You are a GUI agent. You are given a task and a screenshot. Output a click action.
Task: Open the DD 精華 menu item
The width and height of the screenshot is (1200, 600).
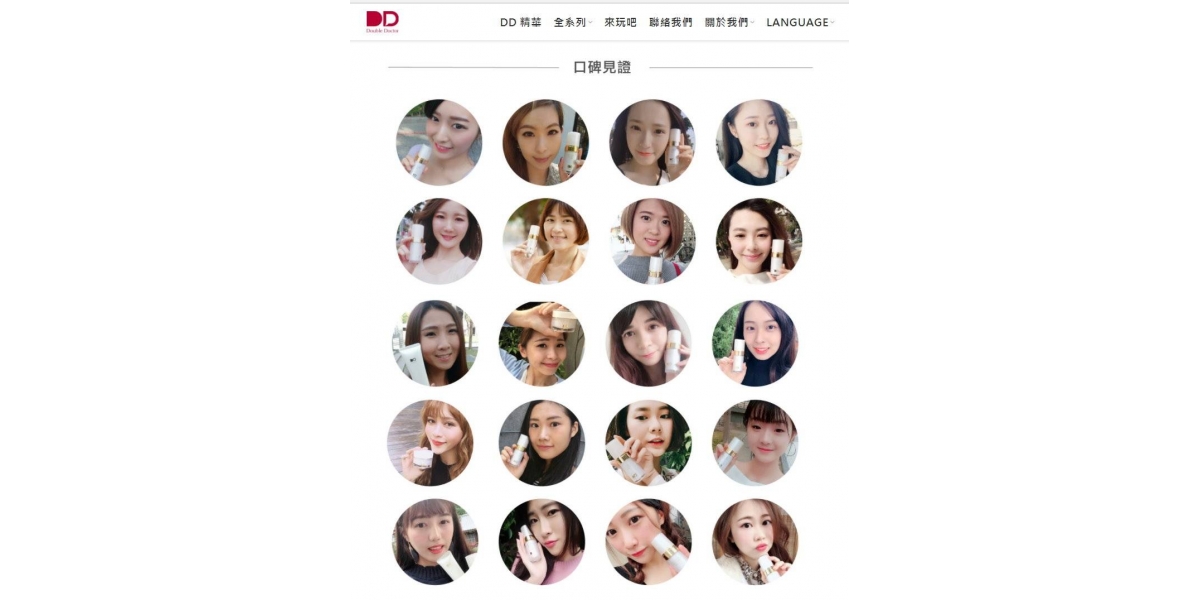520,22
